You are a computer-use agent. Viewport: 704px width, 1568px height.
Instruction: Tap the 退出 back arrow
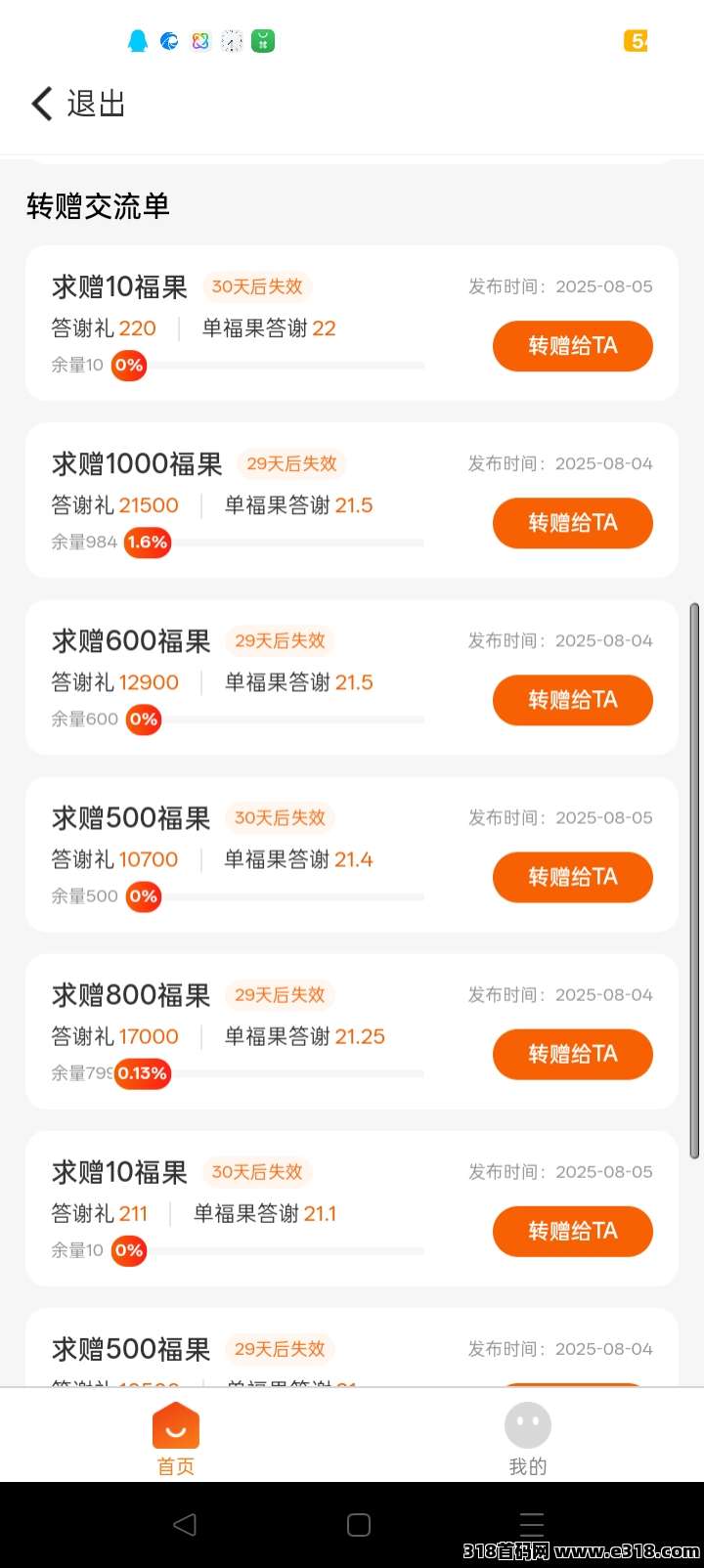click(41, 104)
